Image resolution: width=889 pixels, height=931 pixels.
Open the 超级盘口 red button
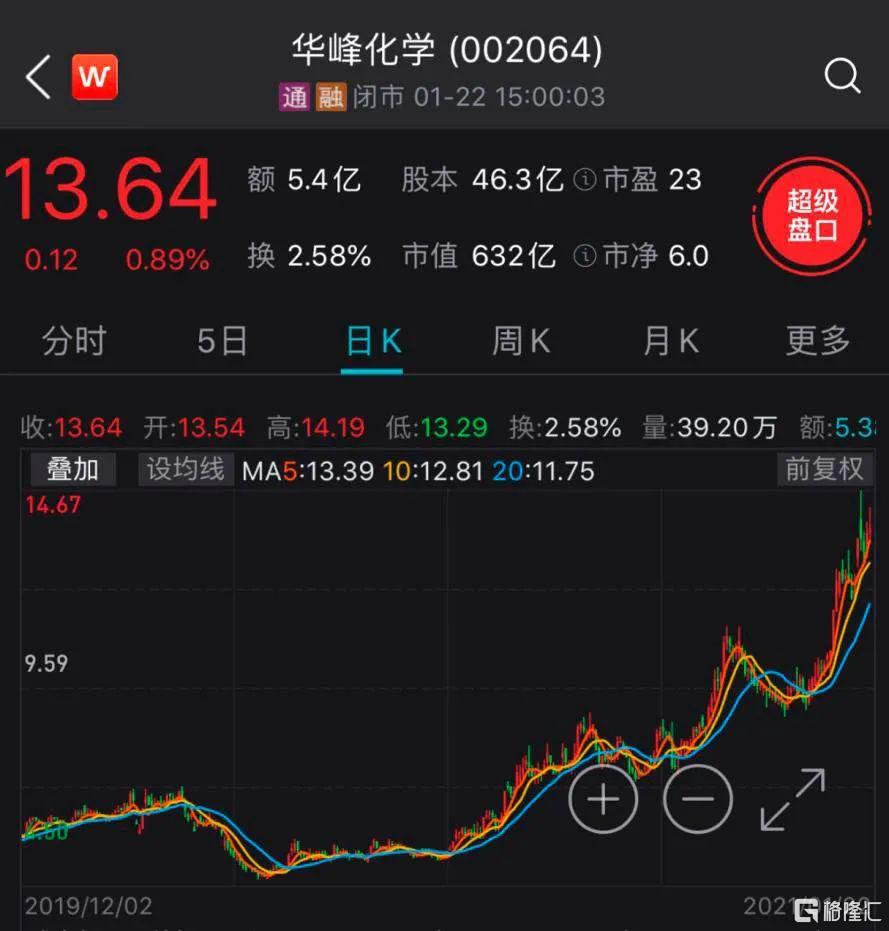pos(811,217)
